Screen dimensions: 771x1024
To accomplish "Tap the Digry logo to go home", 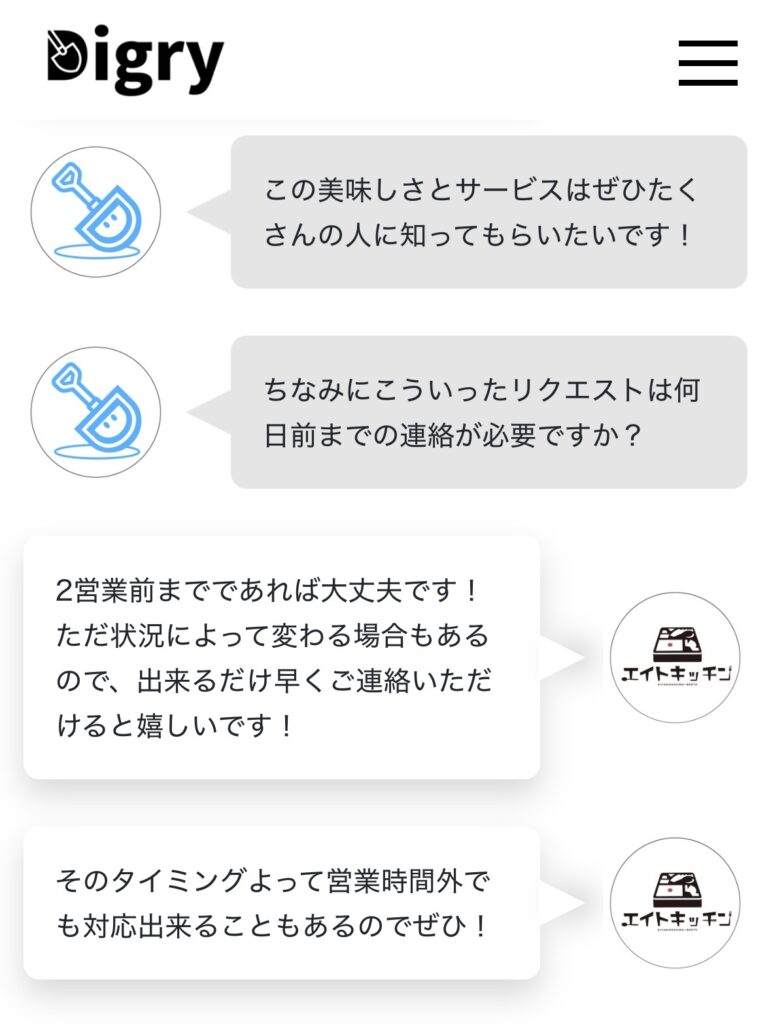I will point(135,60).
